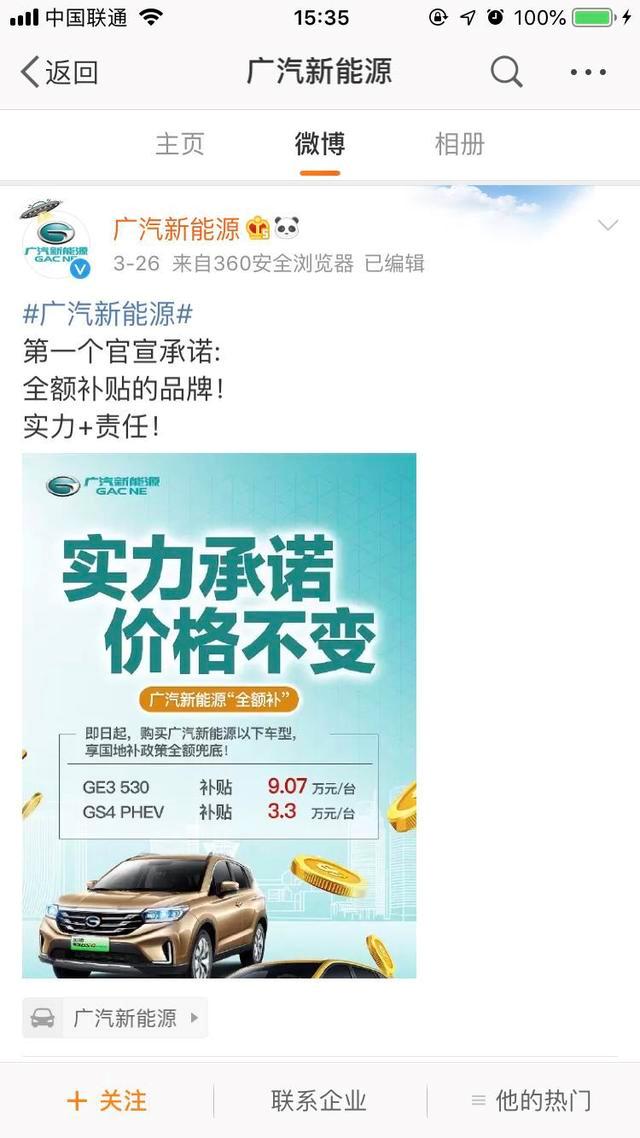Open 他的热门 popular posts
Image resolution: width=640 pixels, height=1138 pixels.
click(532, 1101)
